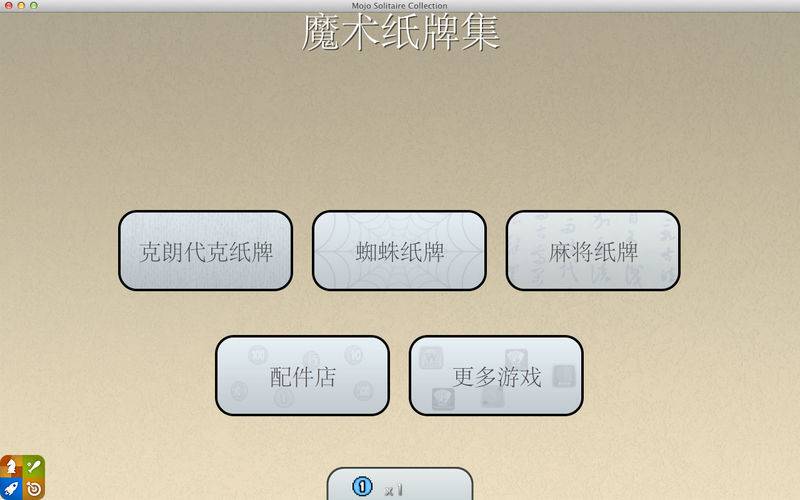Viewport: 800px width, 500px height.
Task: Tap the coin counter x1 button
Action: click(x=399, y=486)
